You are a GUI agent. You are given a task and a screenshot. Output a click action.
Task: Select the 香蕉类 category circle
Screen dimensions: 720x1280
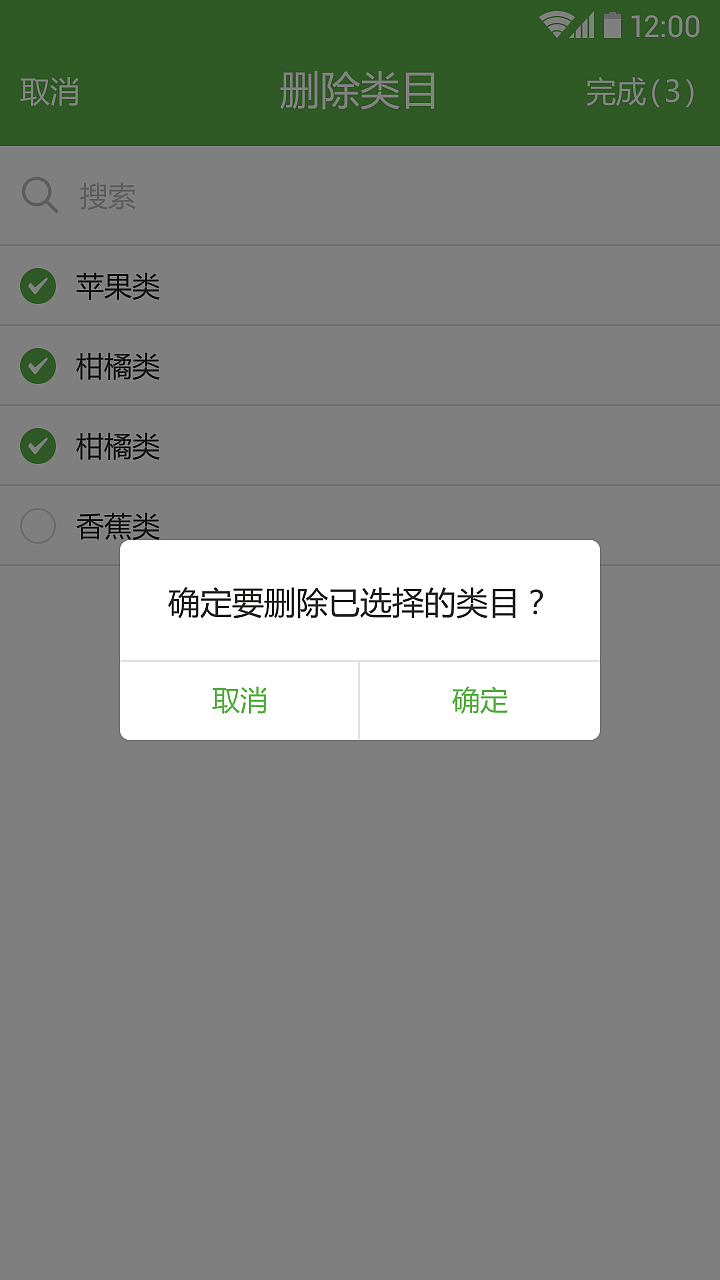pyautogui.click(x=38, y=526)
